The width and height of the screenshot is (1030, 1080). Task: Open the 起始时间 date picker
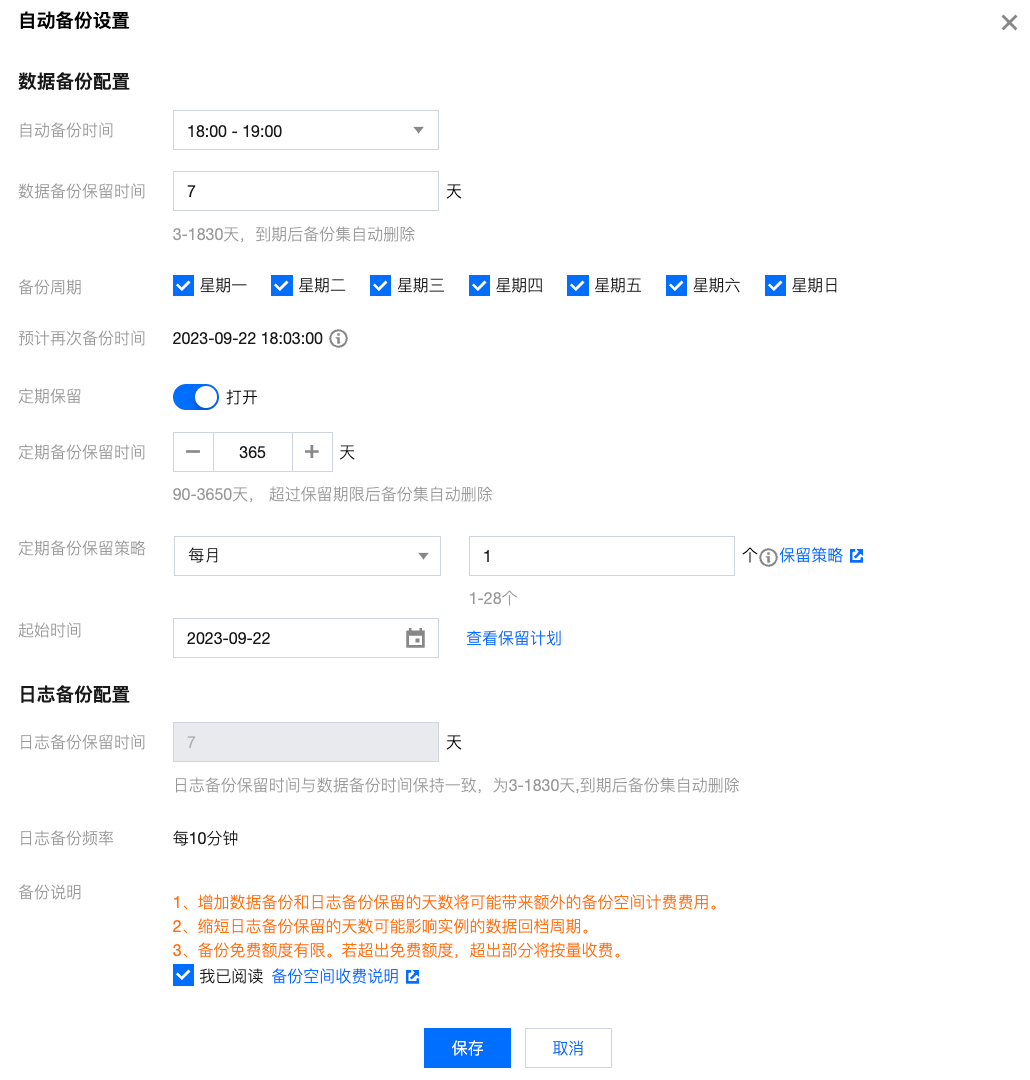click(415, 638)
